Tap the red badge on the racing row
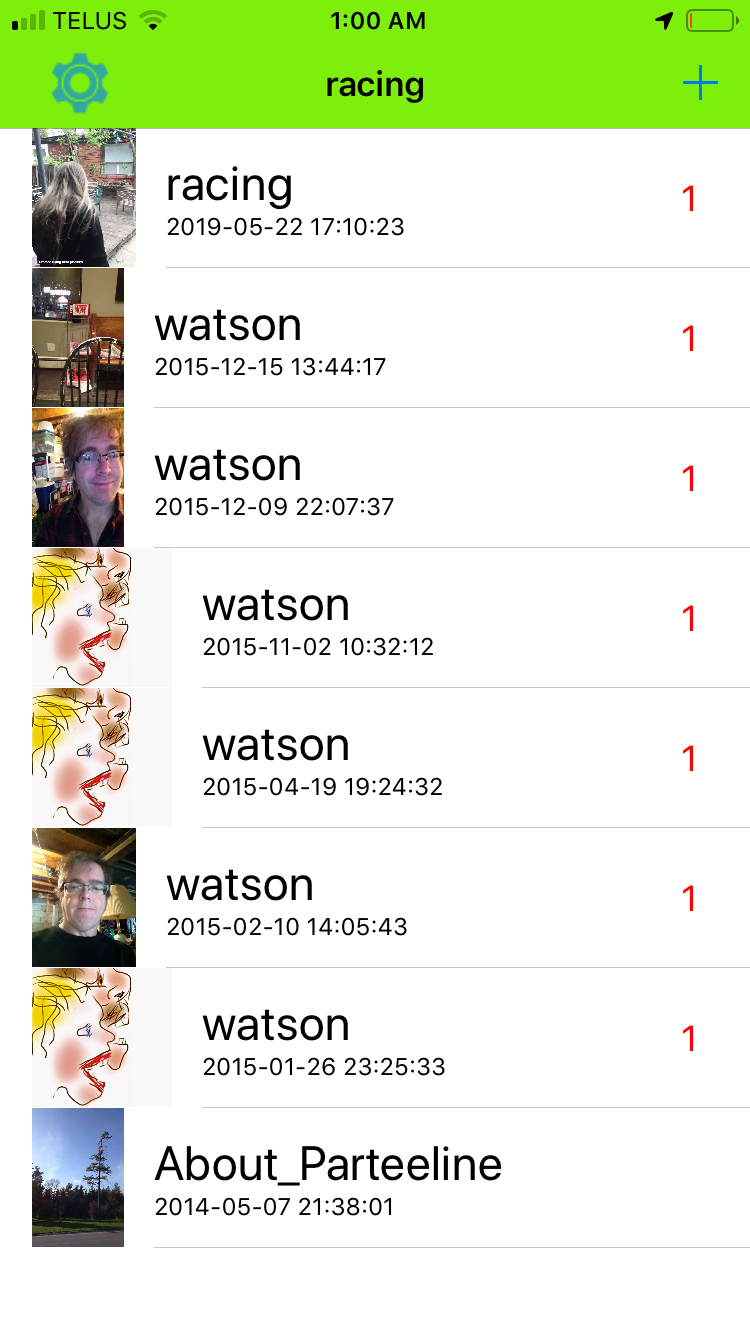 689,198
